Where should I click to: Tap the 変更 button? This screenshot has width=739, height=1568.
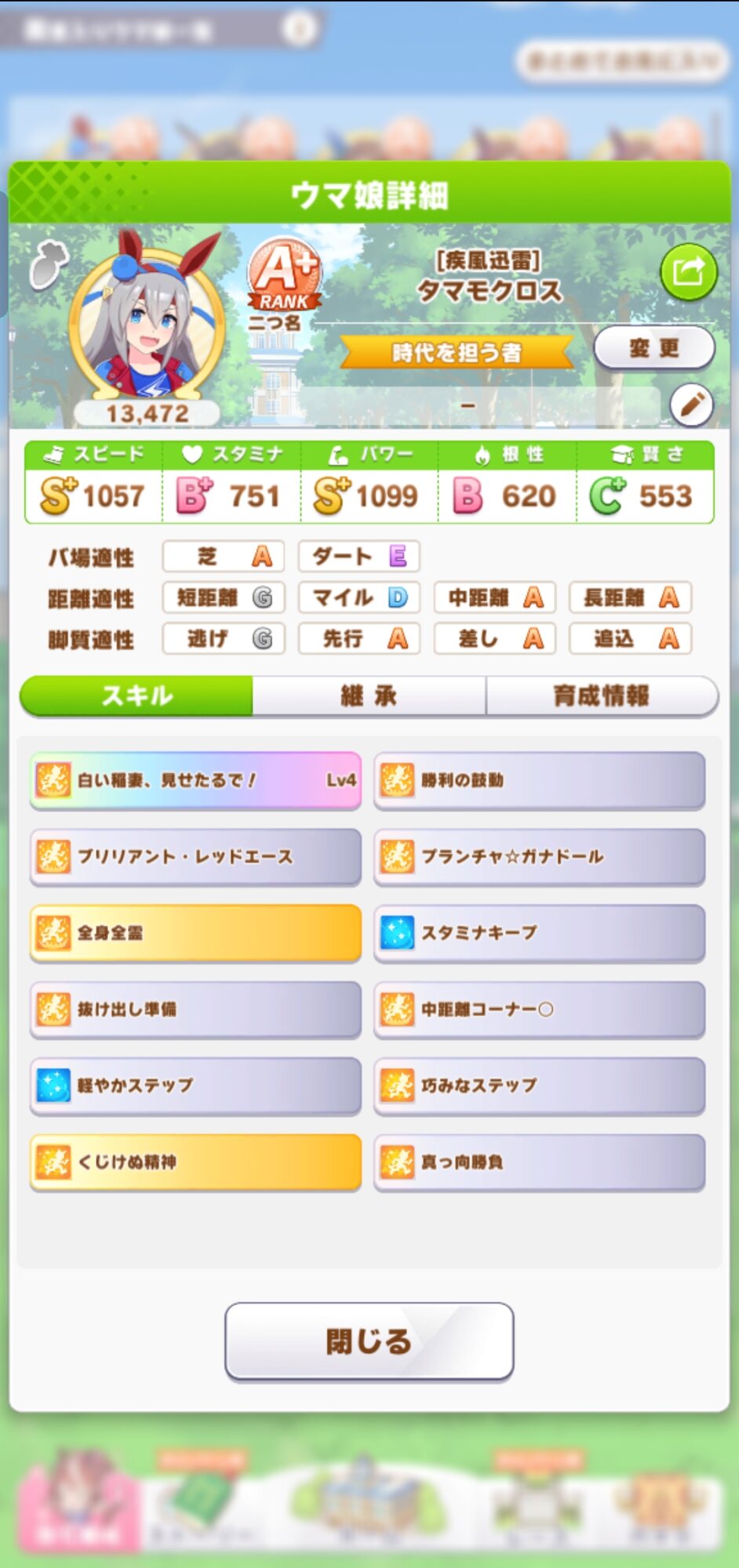(653, 348)
